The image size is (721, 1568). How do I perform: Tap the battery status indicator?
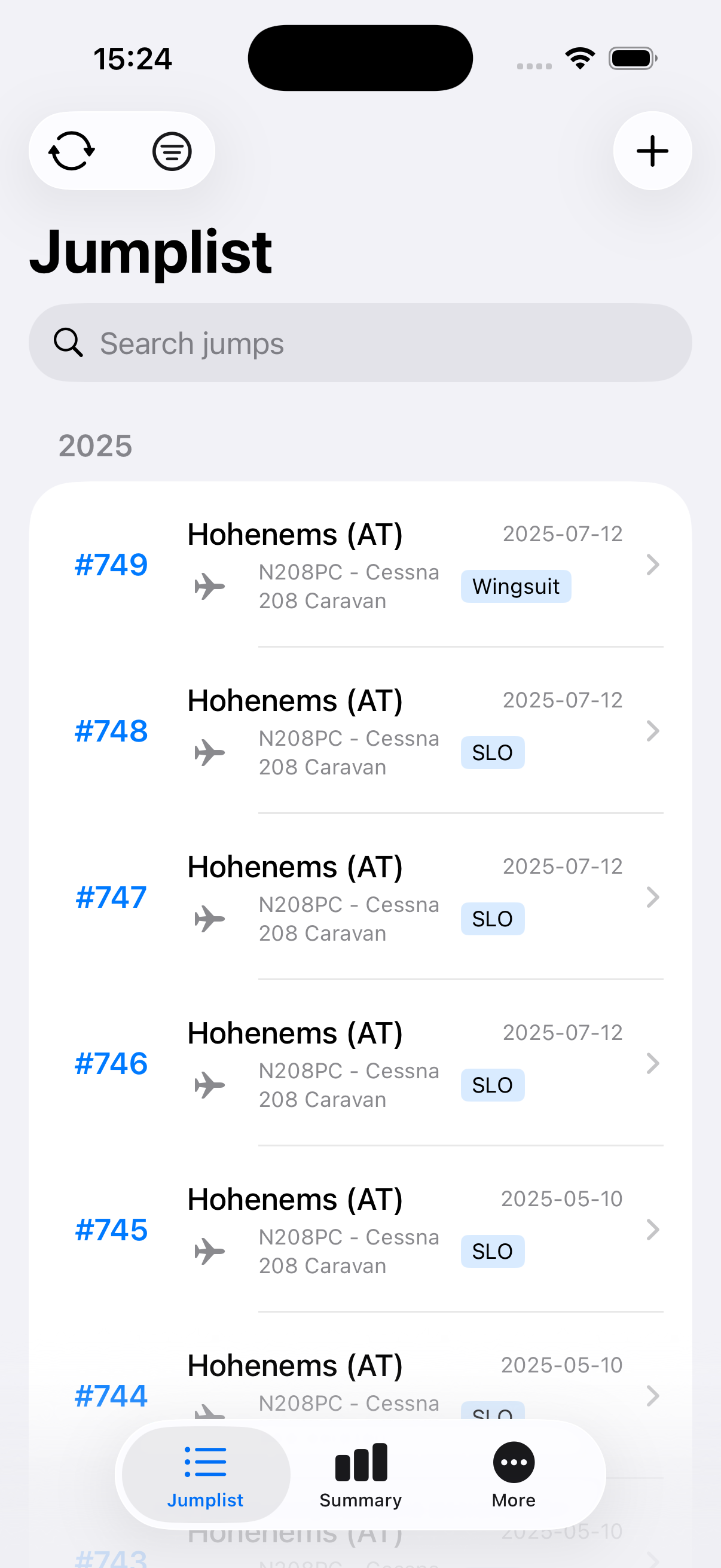[631, 58]
